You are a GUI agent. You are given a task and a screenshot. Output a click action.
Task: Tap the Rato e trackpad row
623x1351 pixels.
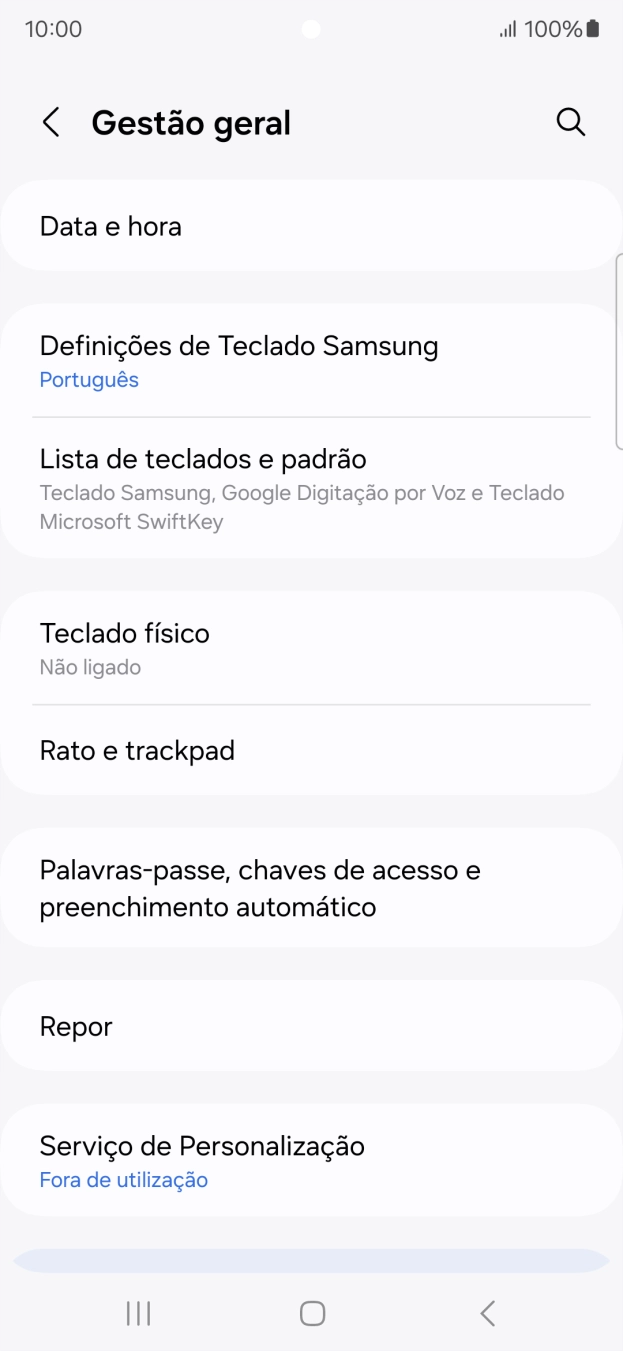tap(311, 750)
